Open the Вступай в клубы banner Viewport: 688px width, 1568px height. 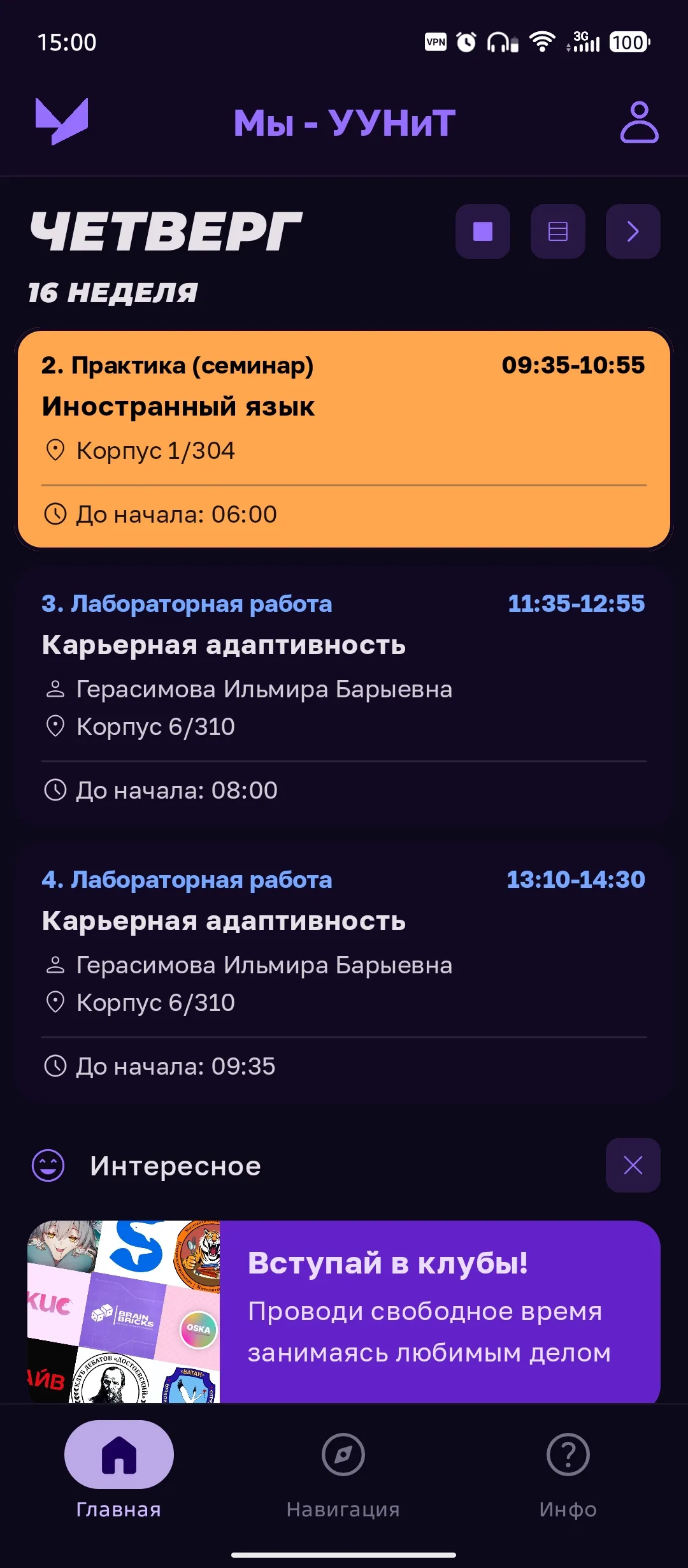(x=344, y=1310)
